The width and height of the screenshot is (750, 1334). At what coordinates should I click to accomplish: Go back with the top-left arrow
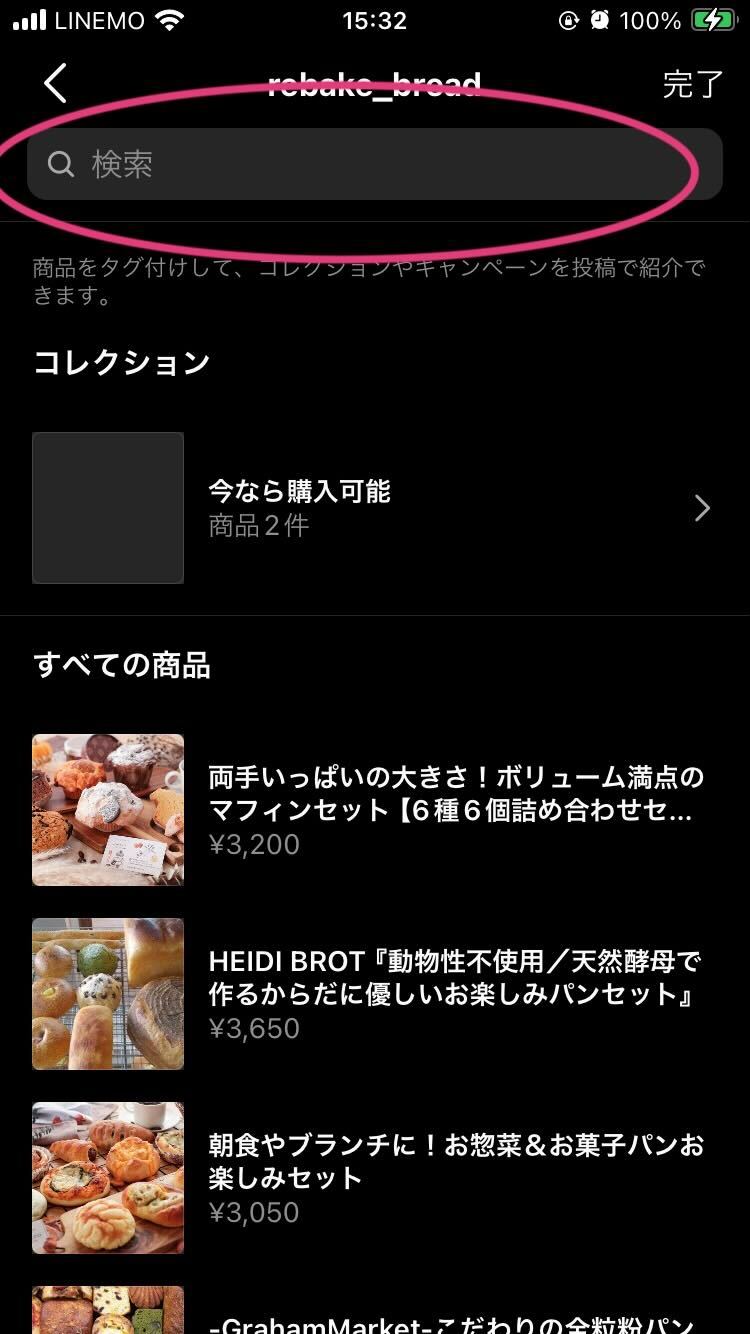tap(56, 84)
